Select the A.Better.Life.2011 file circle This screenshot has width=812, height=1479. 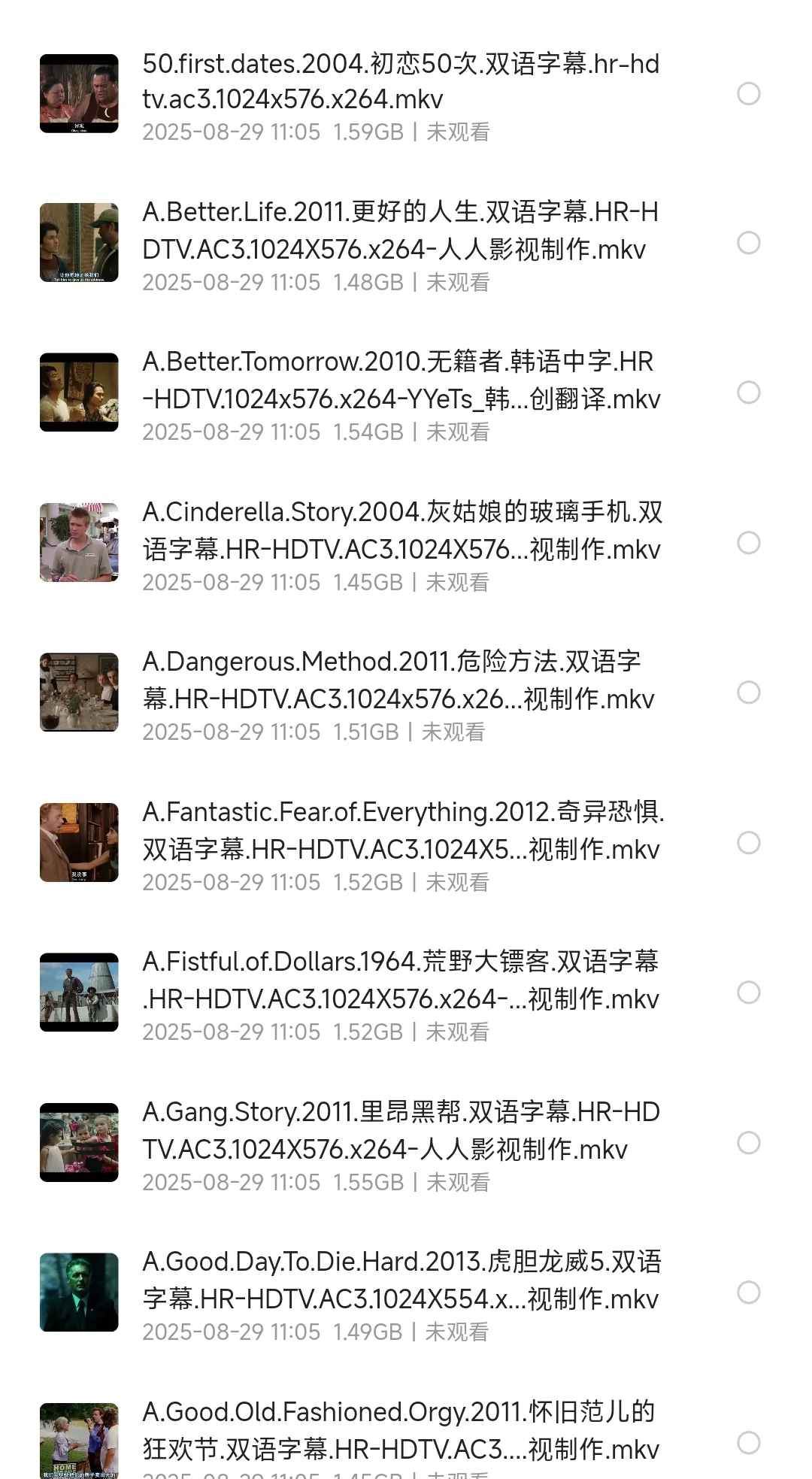(x=748, y=243)
